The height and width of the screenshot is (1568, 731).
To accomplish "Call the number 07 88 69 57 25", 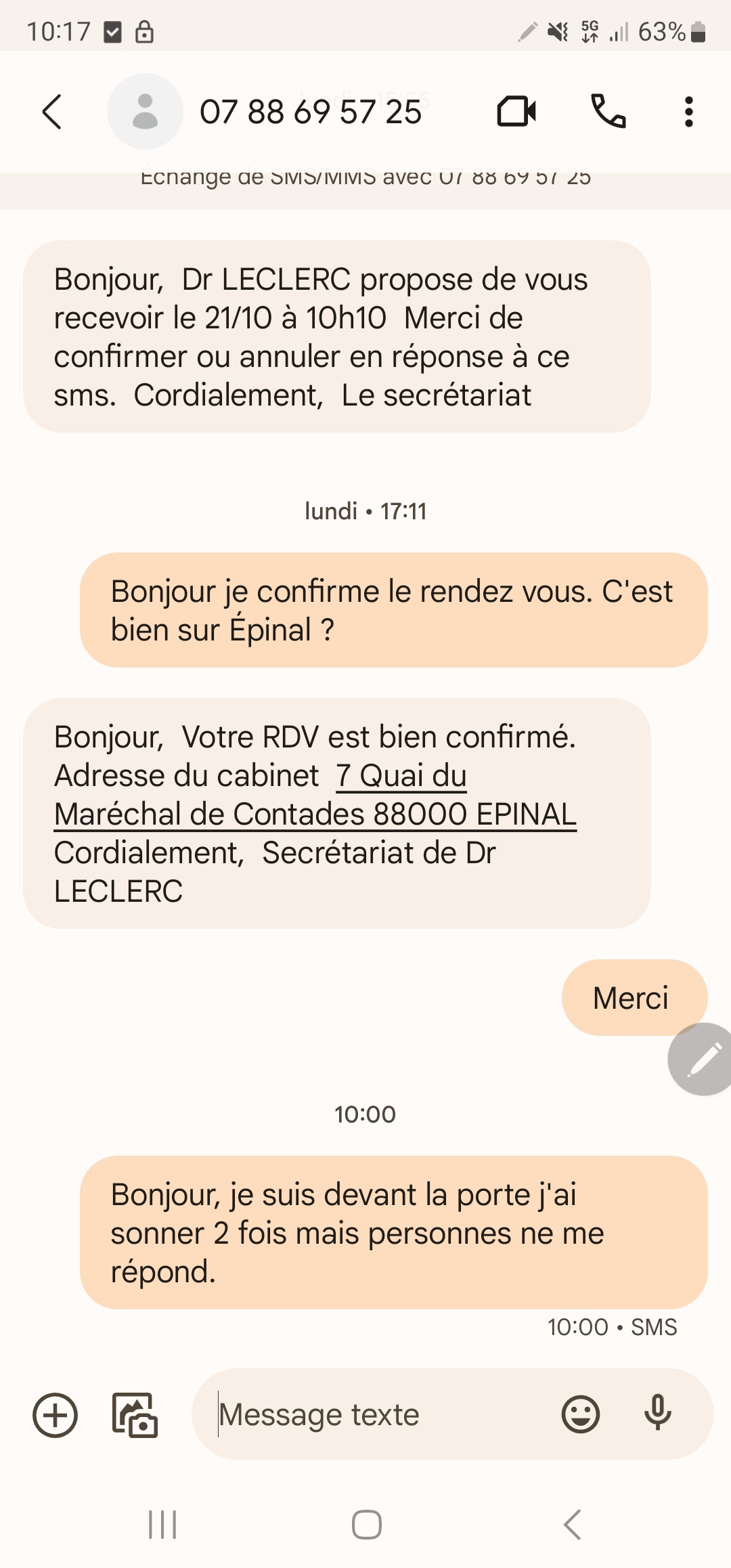I will 608,112.
